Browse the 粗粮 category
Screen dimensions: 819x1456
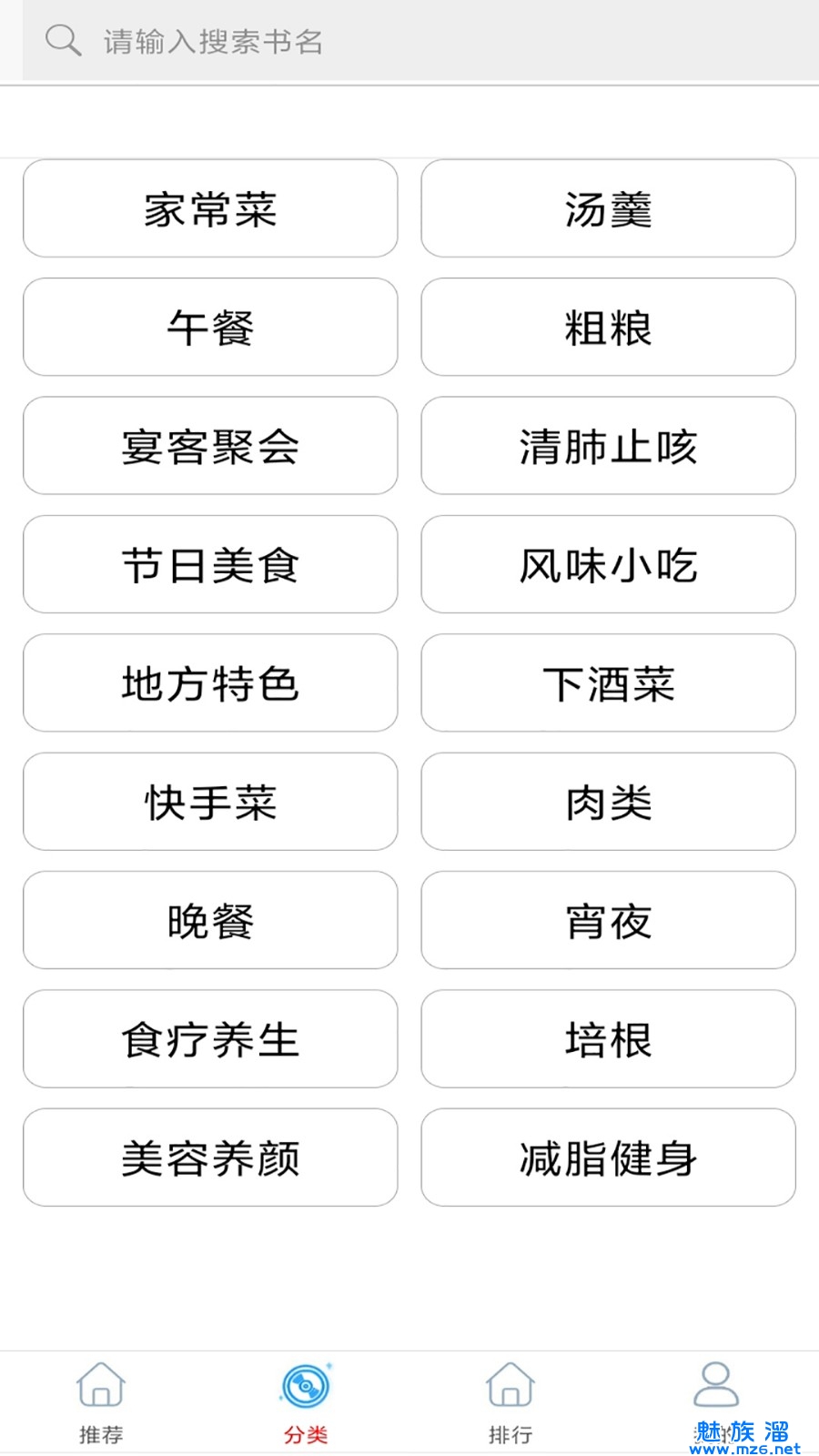coord(608,328)
